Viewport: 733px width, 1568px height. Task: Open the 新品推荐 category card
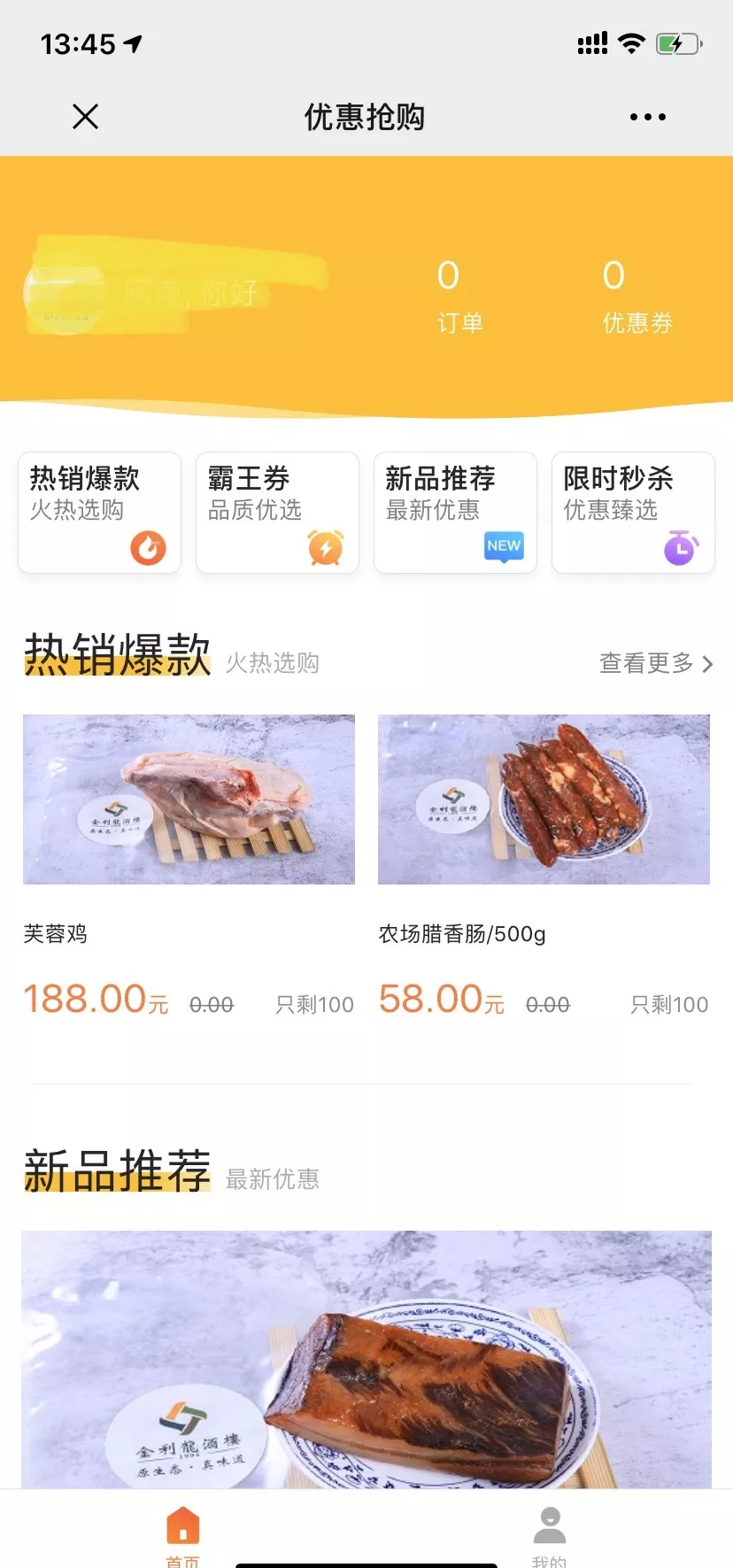point(455,513)
